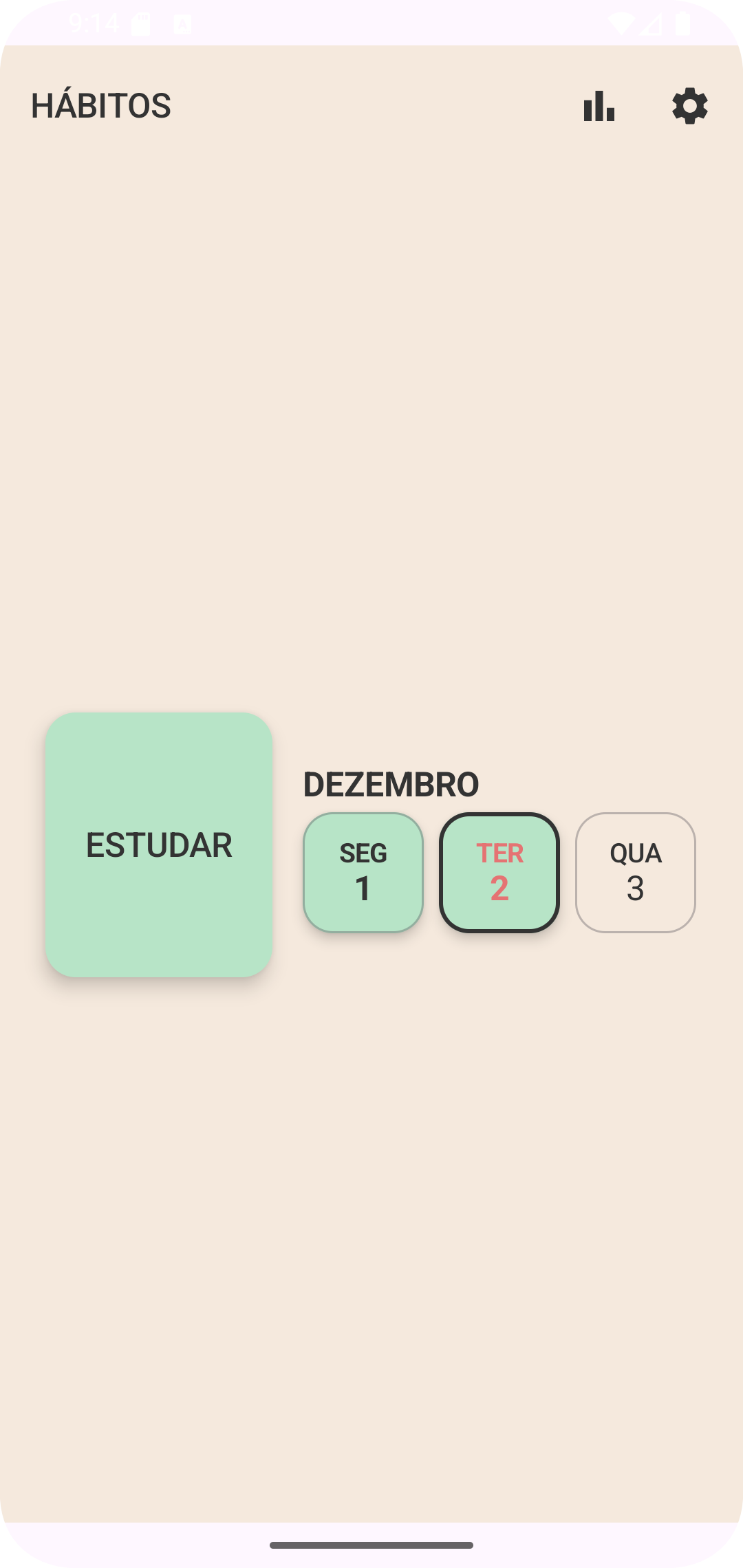Toggle completion for Tuesday December 2

499,871
